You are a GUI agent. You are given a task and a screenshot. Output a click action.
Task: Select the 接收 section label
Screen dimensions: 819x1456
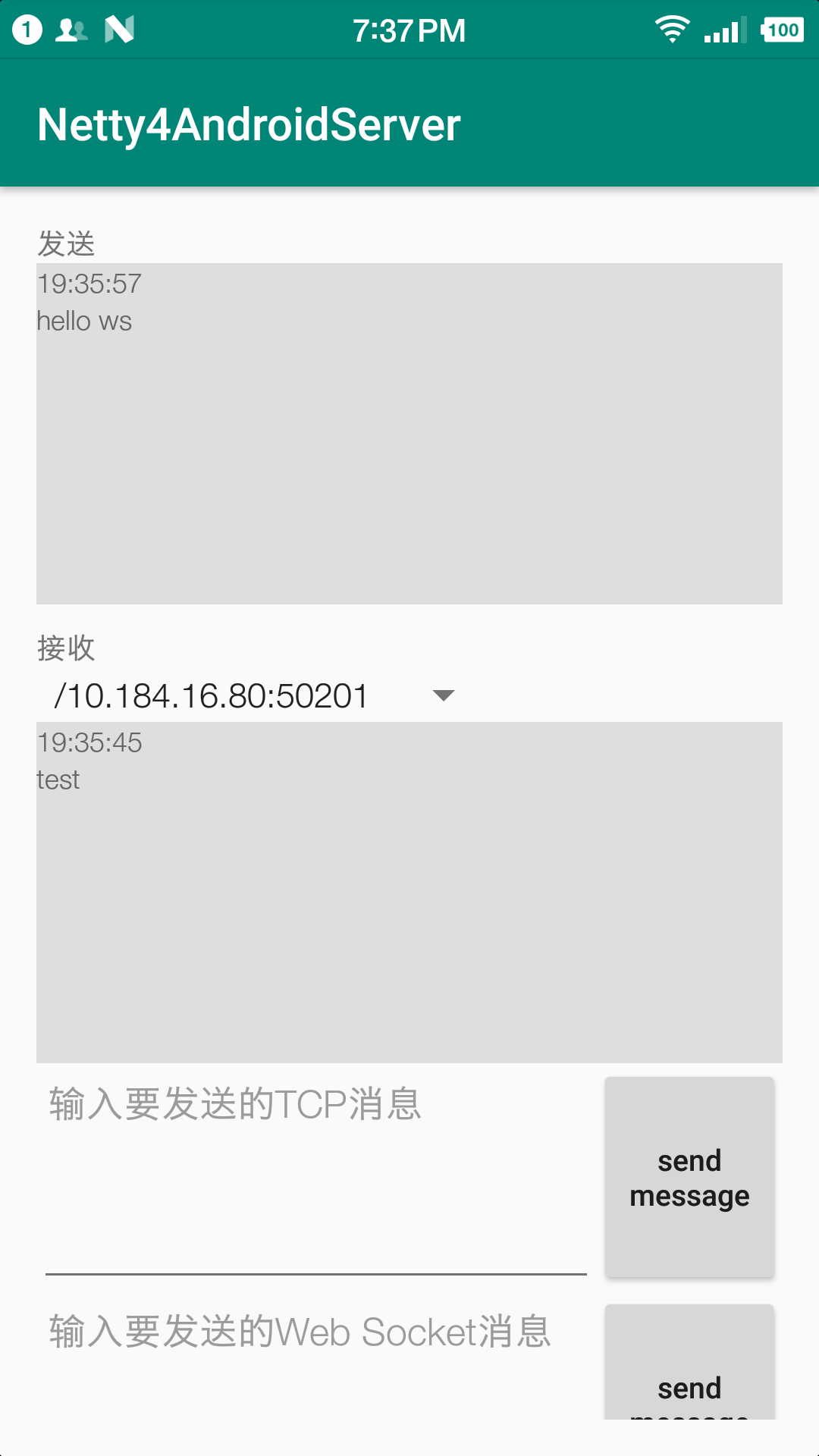click(65, 648)
